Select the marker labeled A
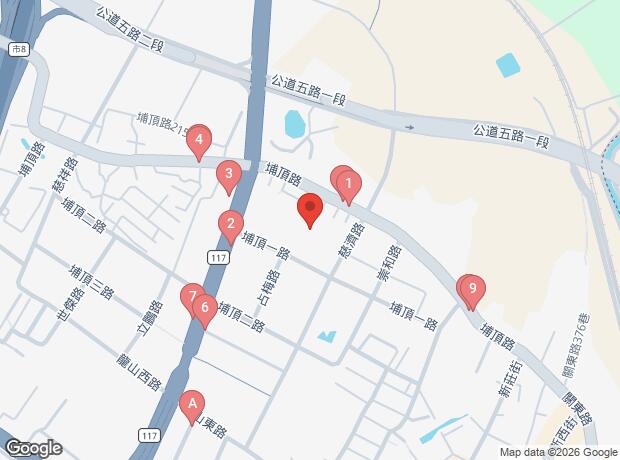The width and height of the screenshot is (620, 460). coord(192,404)
